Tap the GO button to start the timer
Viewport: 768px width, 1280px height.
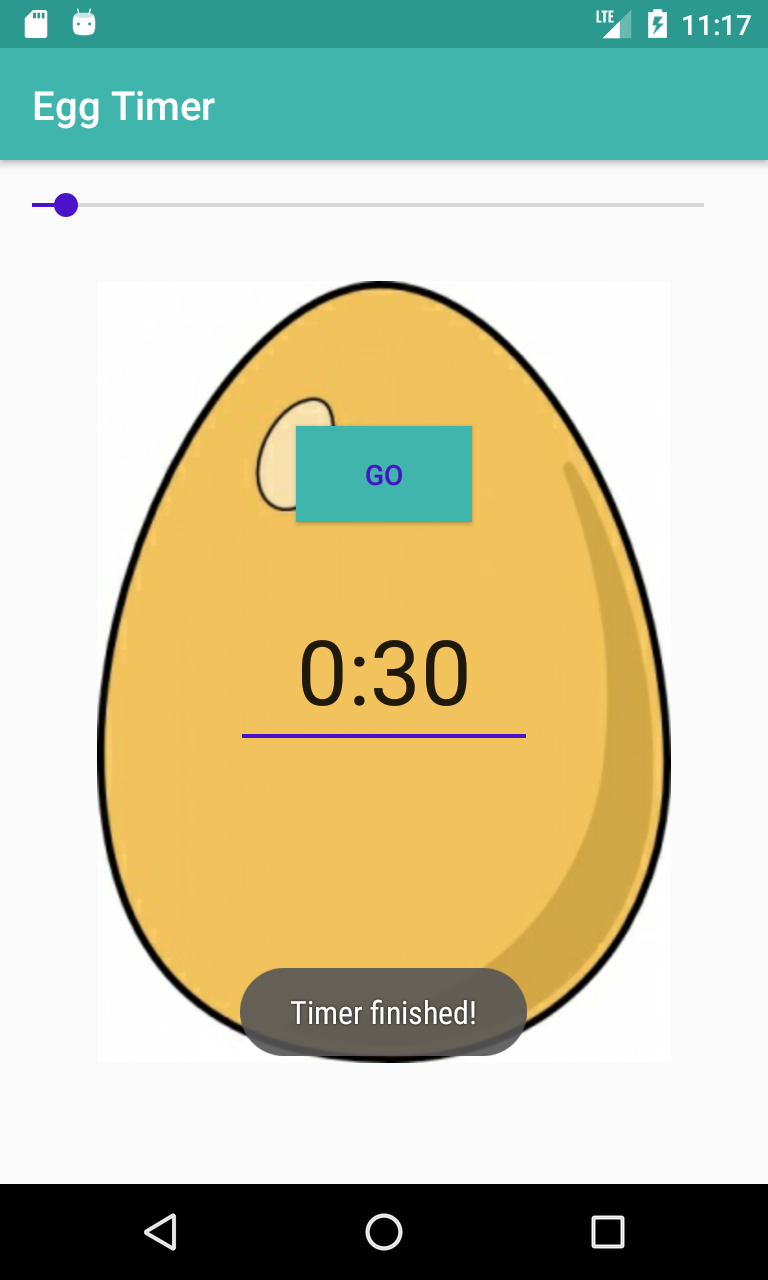coord(384,474)
